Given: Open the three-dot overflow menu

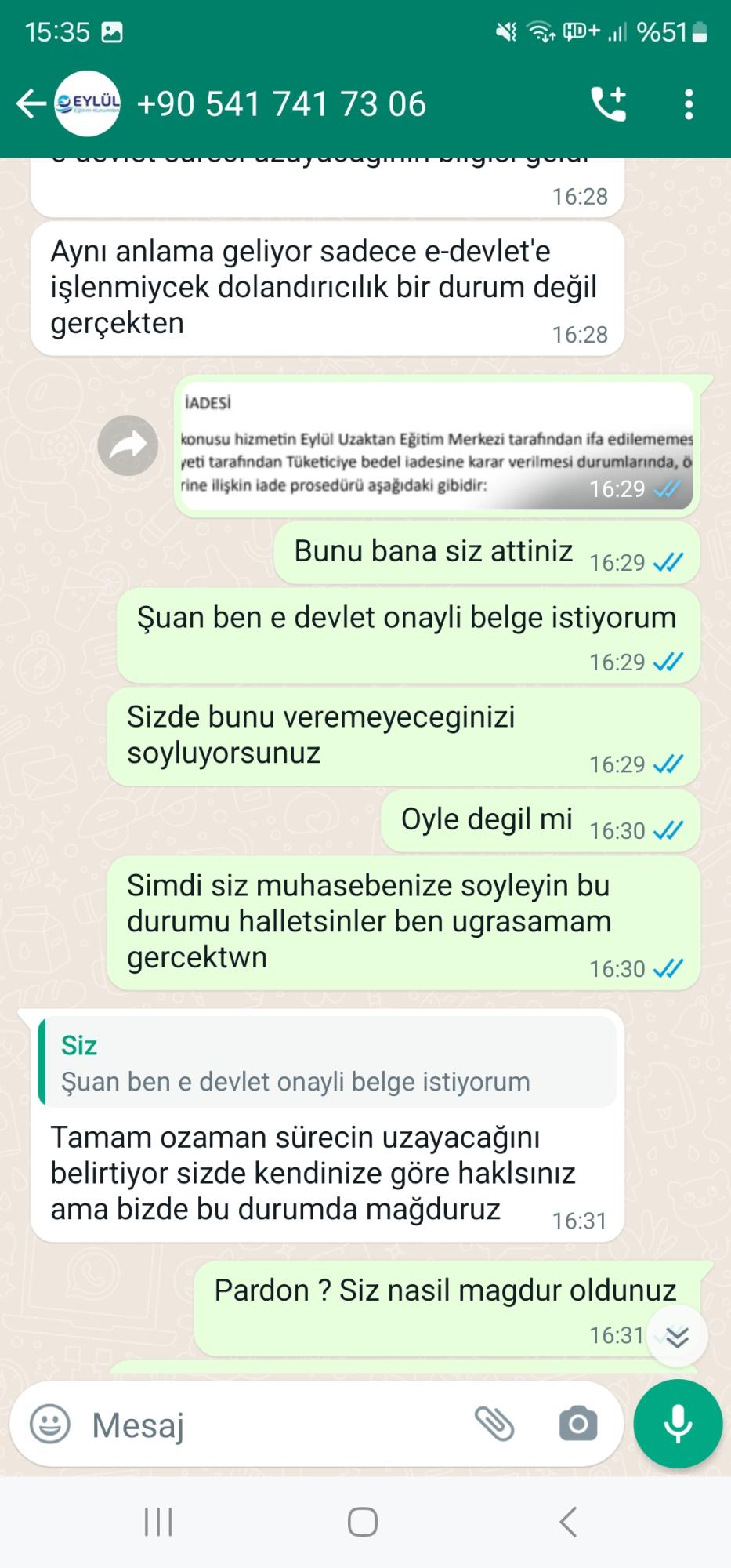Looking at the screenshot, I should (688, 103).
